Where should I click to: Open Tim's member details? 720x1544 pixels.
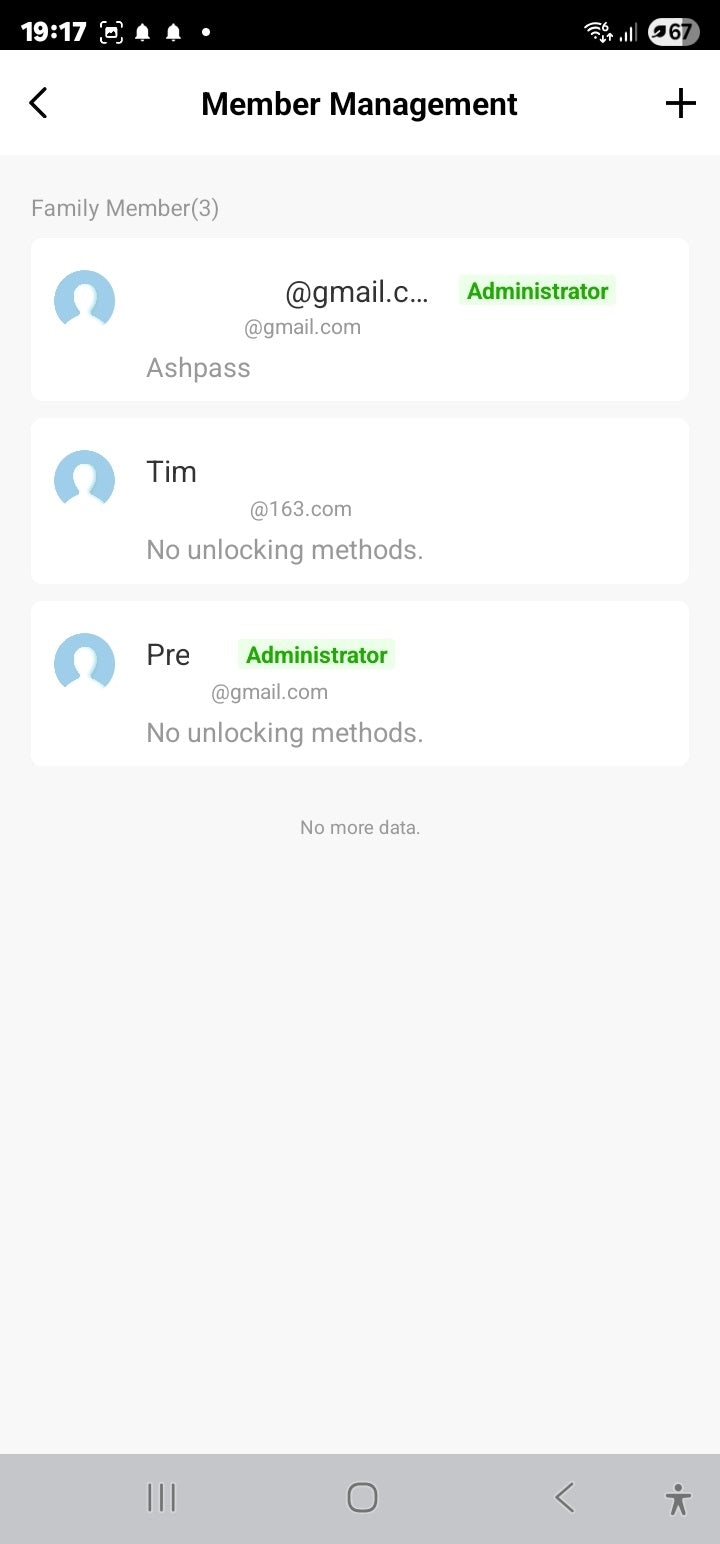coord(360,501)
